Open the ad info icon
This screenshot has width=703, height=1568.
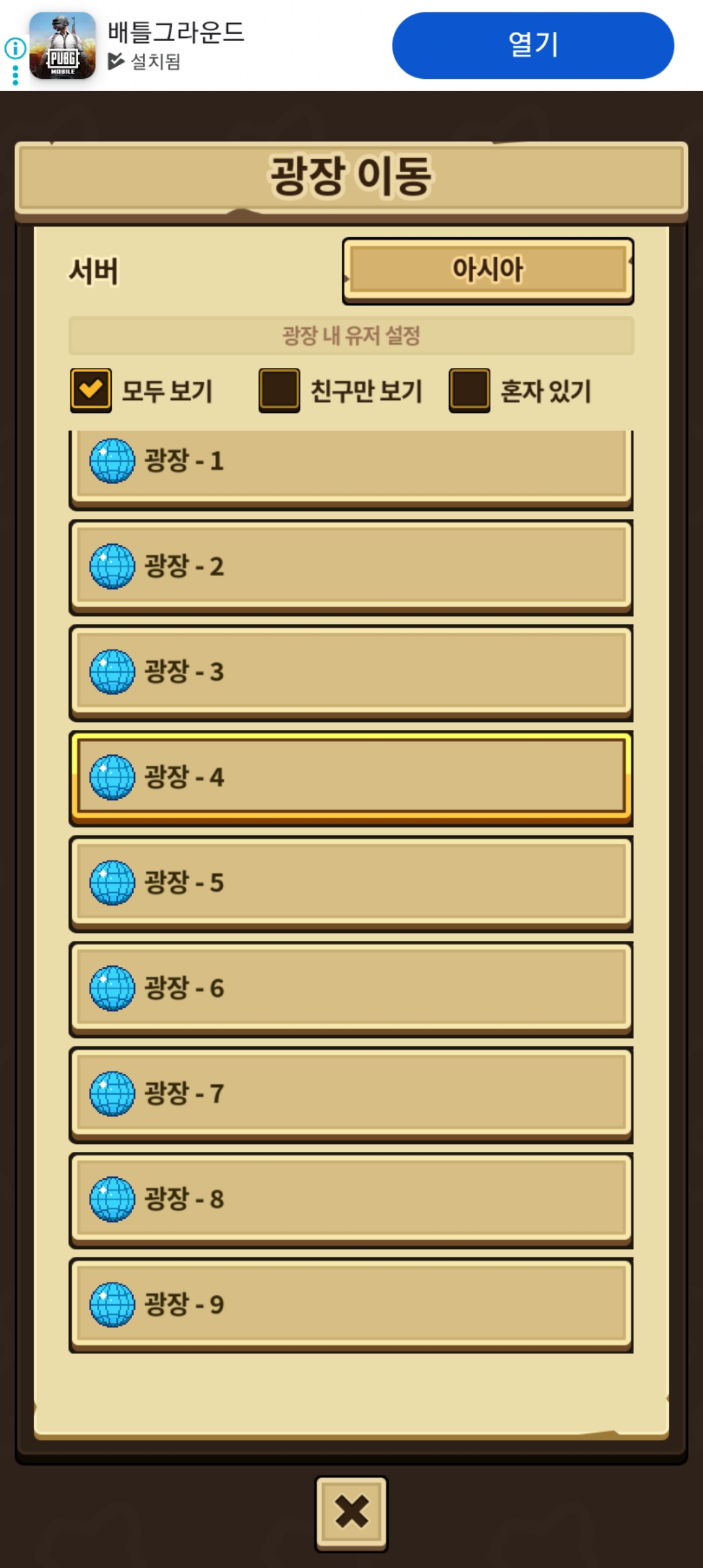tap(15, 48)
